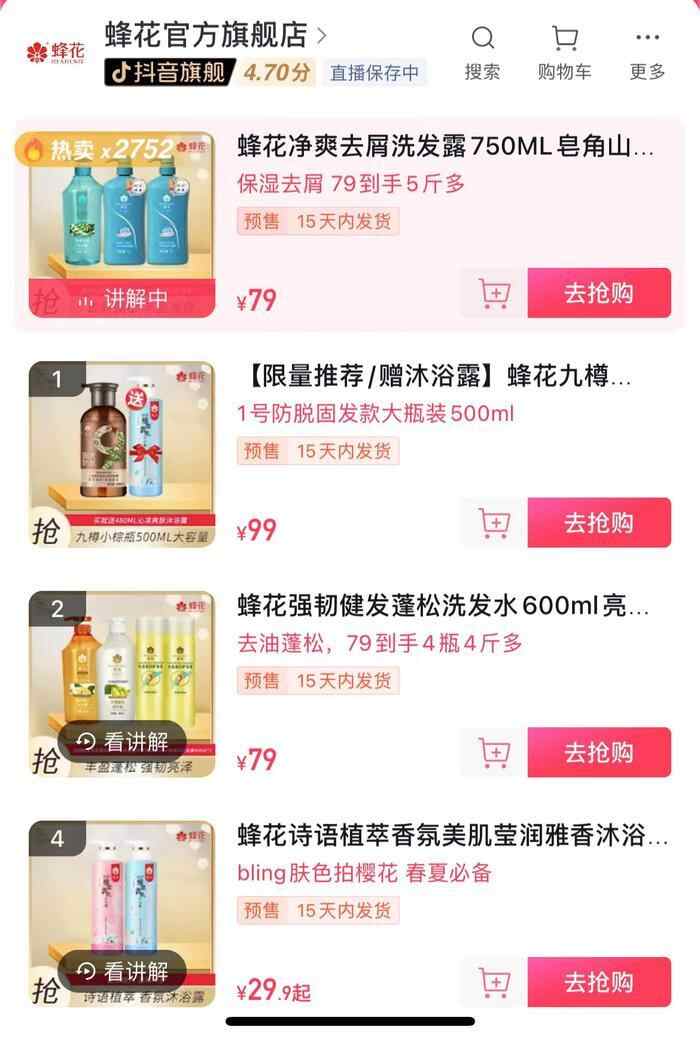700x1040 pixels.
Task: Open 蜂花官方旗舰店 store page
Action: [x=215, y=36]
